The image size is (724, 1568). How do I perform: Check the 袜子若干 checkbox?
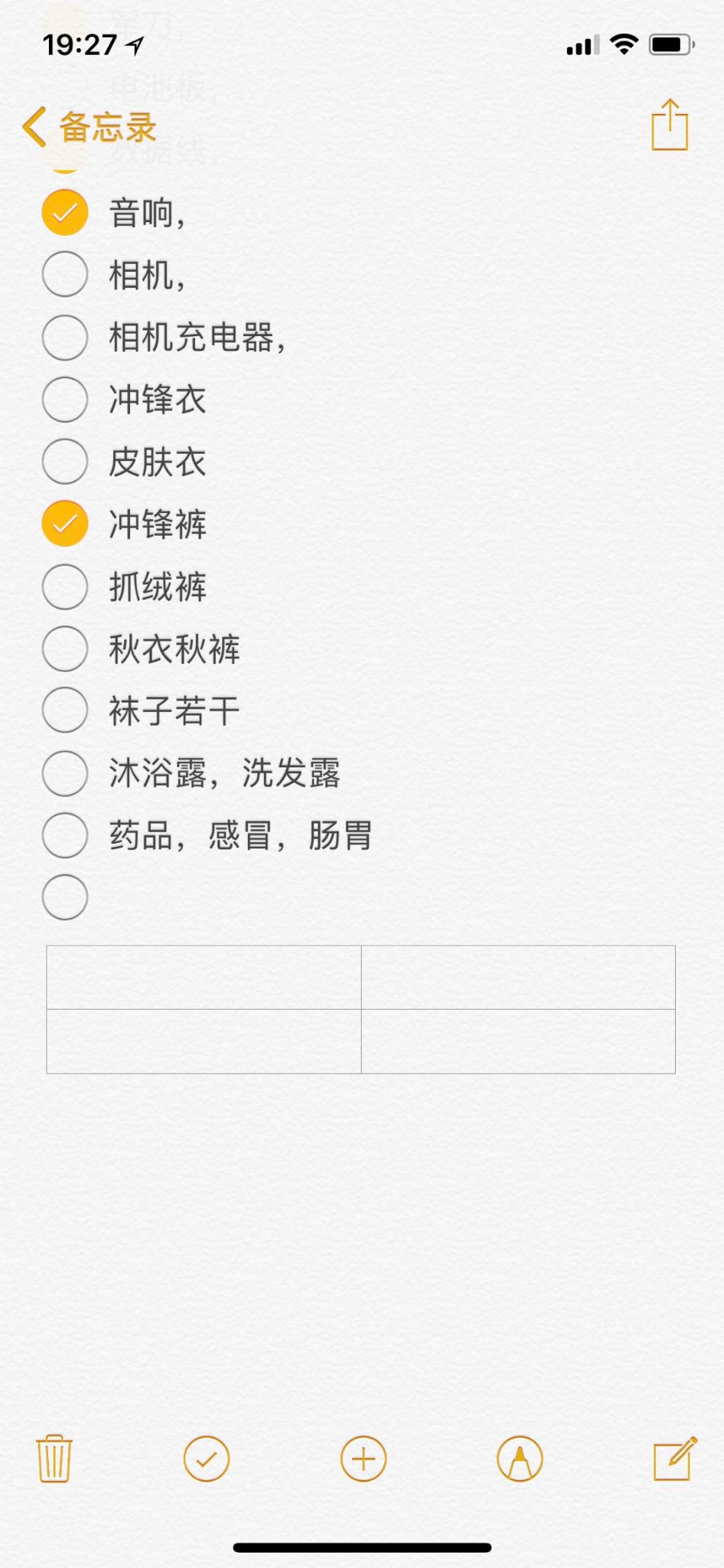click(x=65, y=710)
